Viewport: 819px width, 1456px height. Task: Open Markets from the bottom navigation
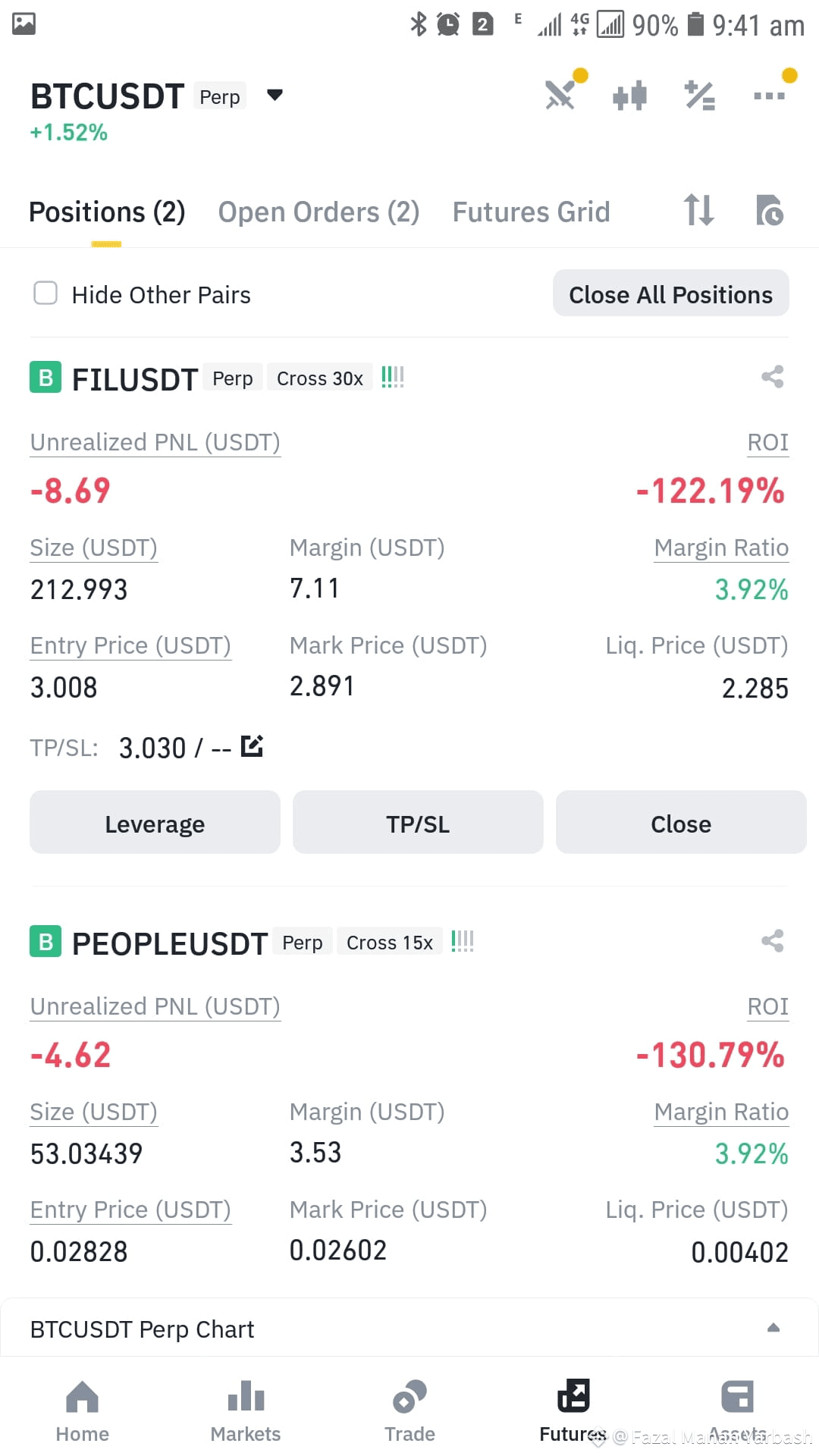point(246,1410)
